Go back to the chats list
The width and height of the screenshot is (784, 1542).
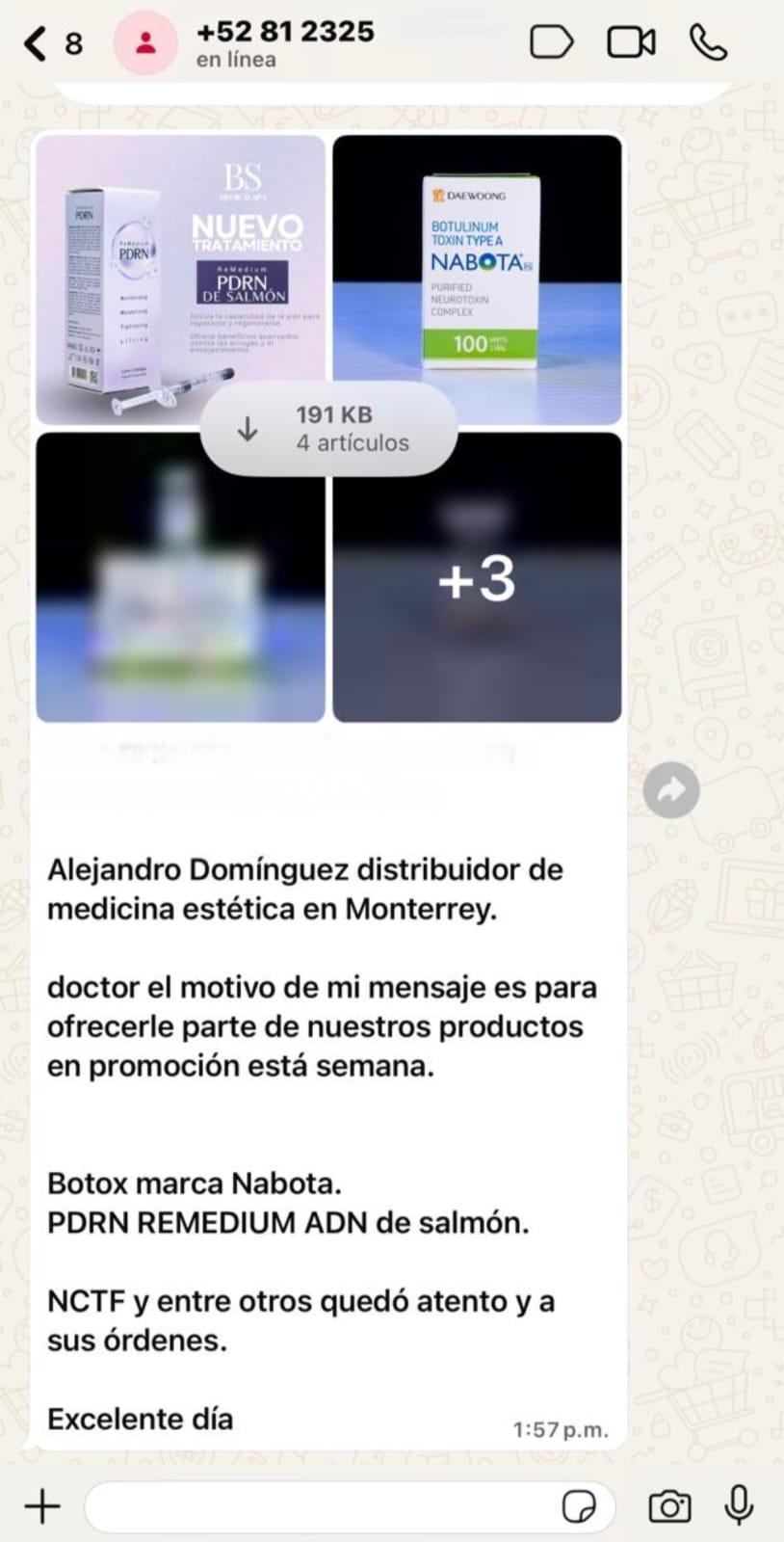(x=37, y=43)
